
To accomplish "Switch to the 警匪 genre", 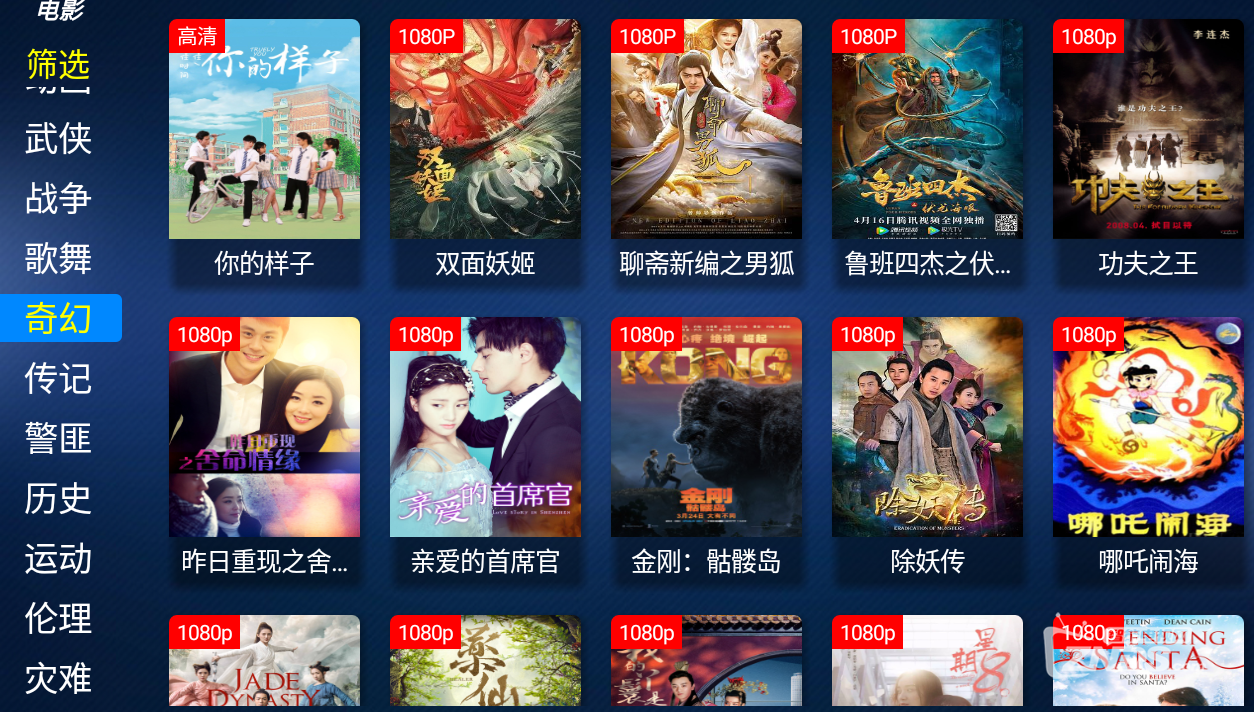I will (58, 438).
